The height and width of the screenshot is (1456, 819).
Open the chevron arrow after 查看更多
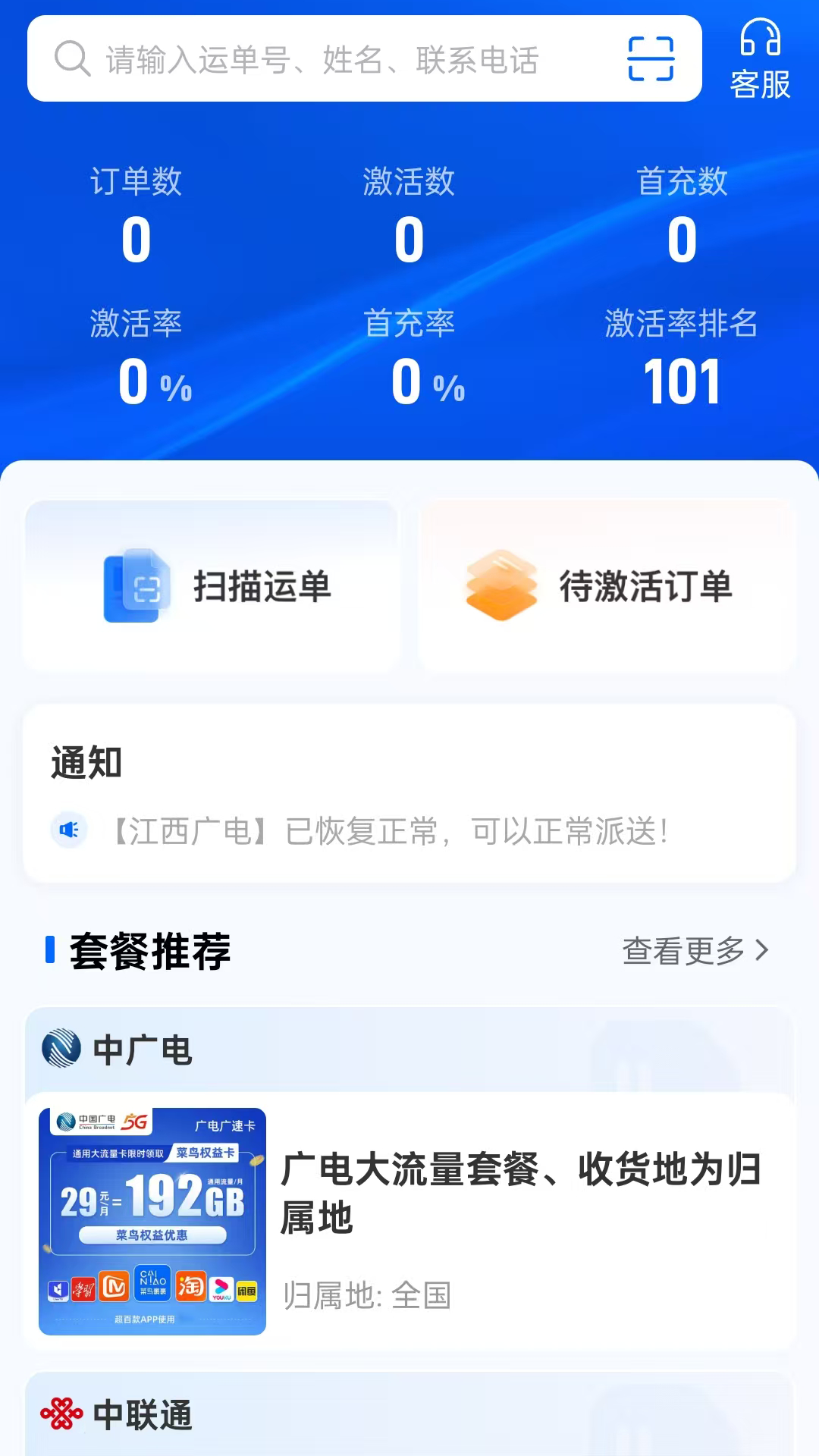[761, 949]
